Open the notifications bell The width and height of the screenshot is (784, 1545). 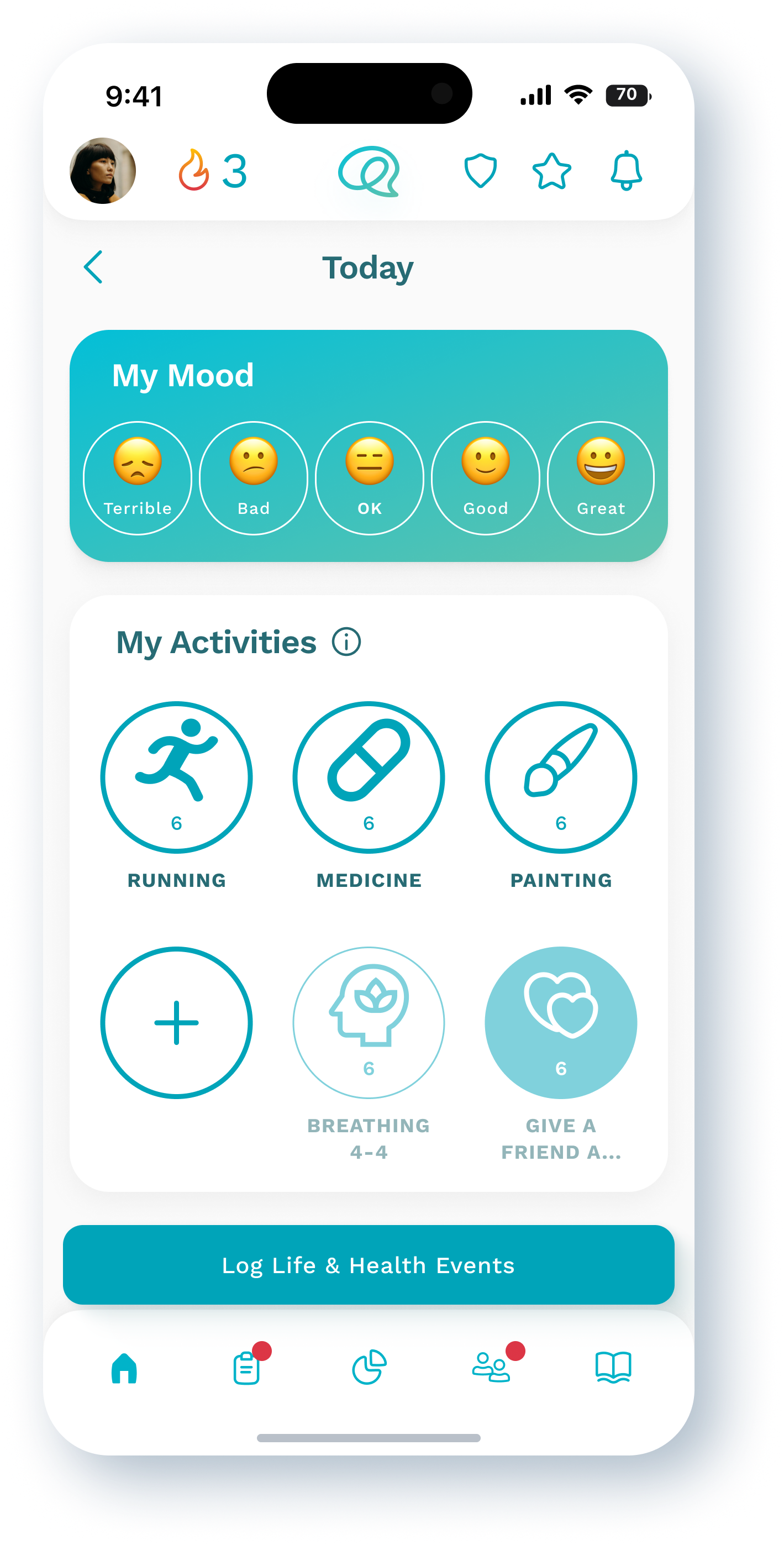click(x=625, y=171)
